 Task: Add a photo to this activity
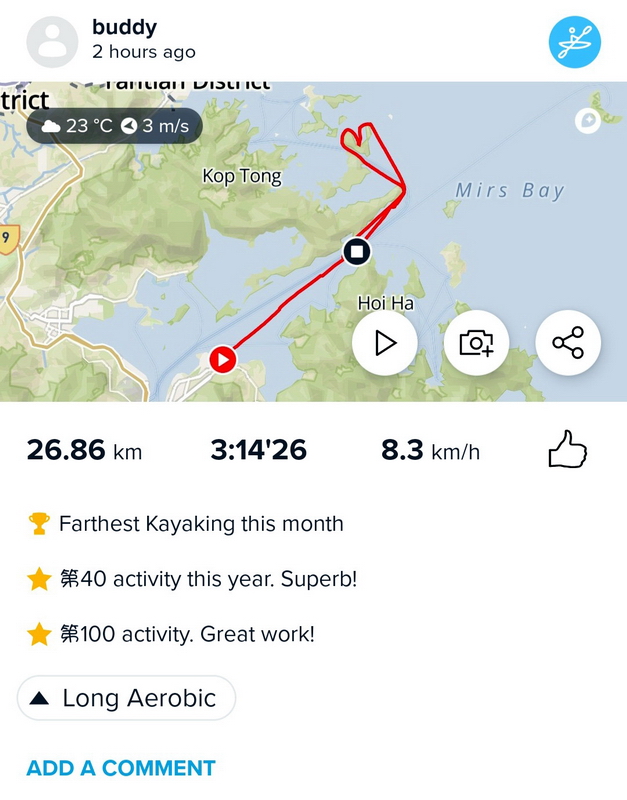[476, 343]
